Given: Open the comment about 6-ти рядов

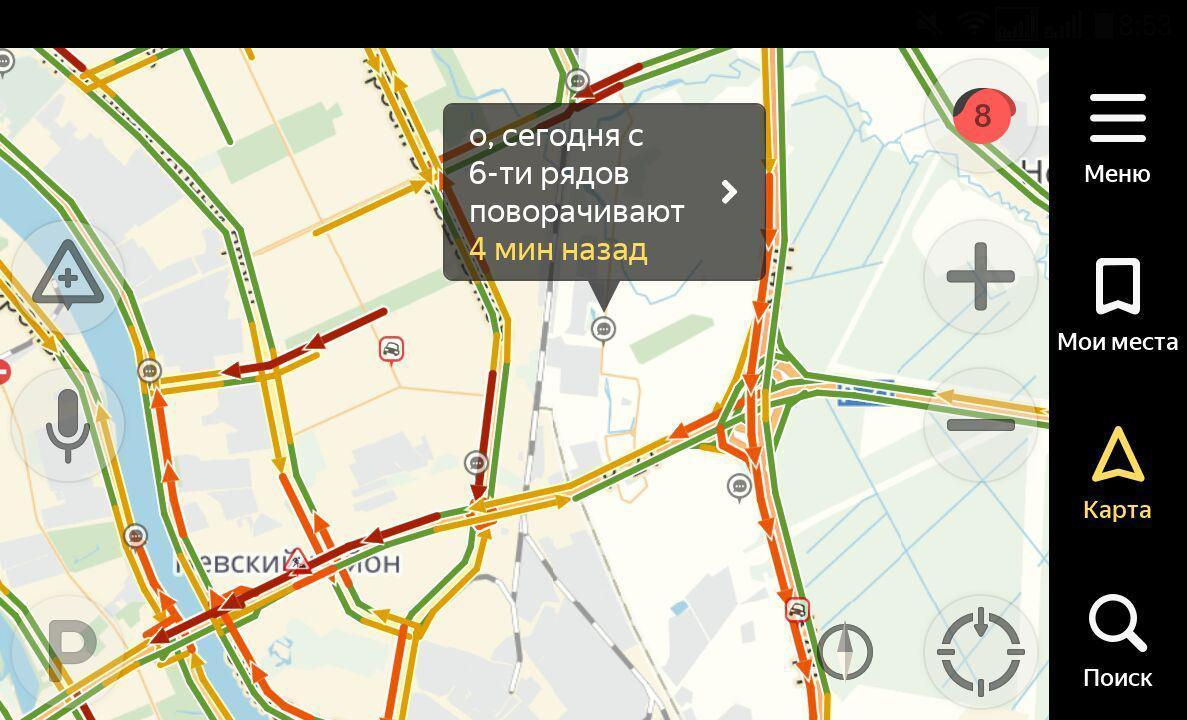Looking at the screenshot, I should [604, 192].
